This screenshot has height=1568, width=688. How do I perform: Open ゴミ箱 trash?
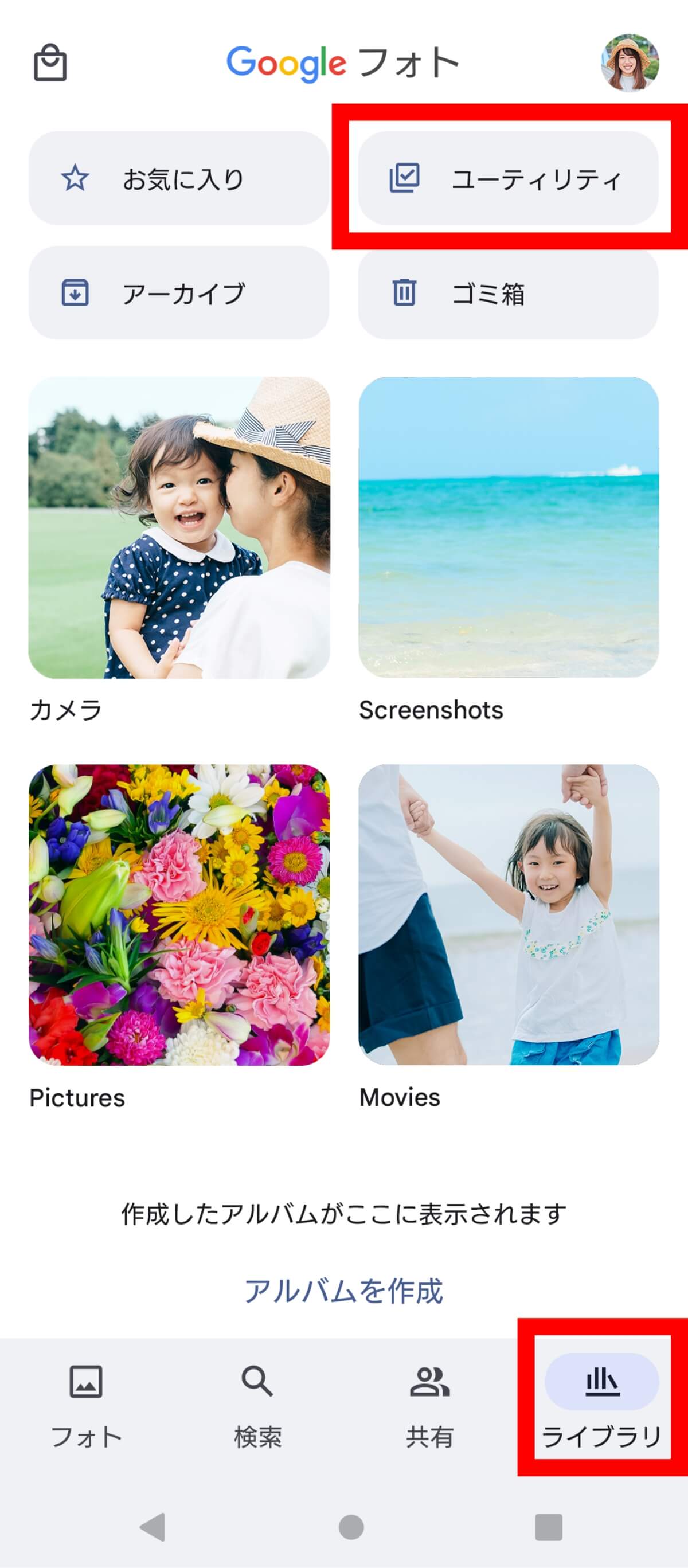pos(509,293)
